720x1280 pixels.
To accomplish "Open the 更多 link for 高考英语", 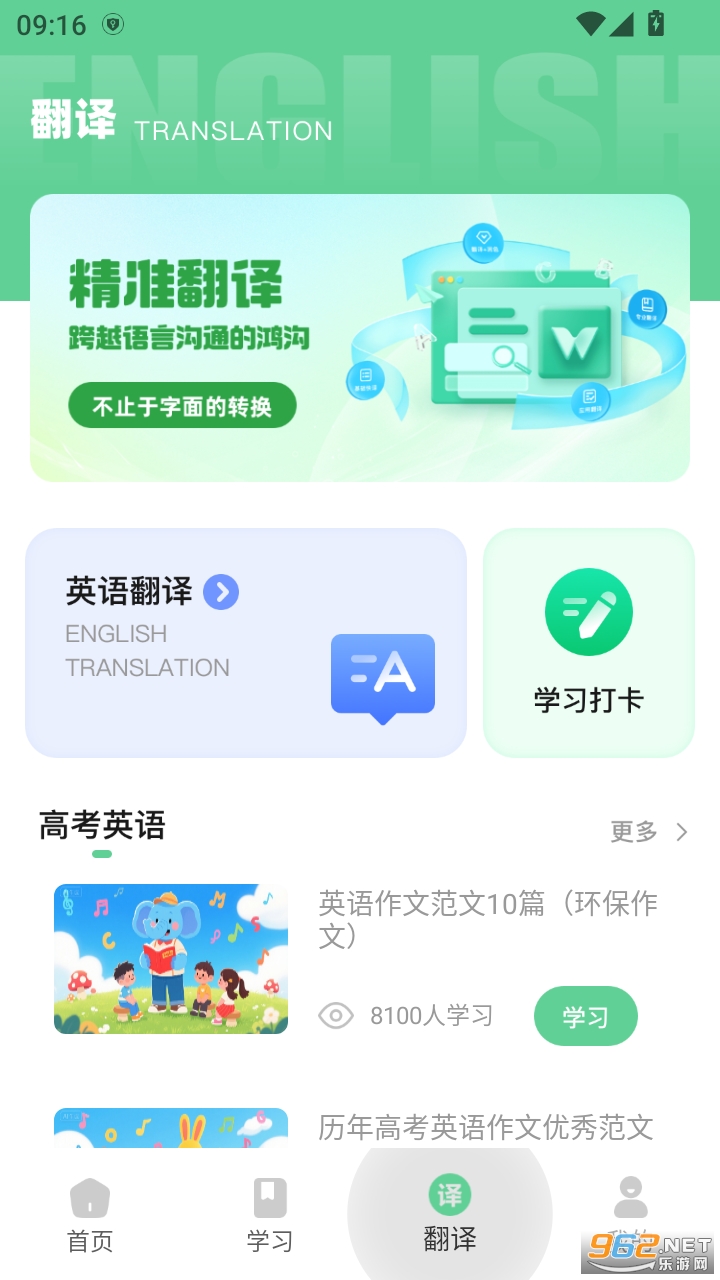I will click(x=633, y=831).
